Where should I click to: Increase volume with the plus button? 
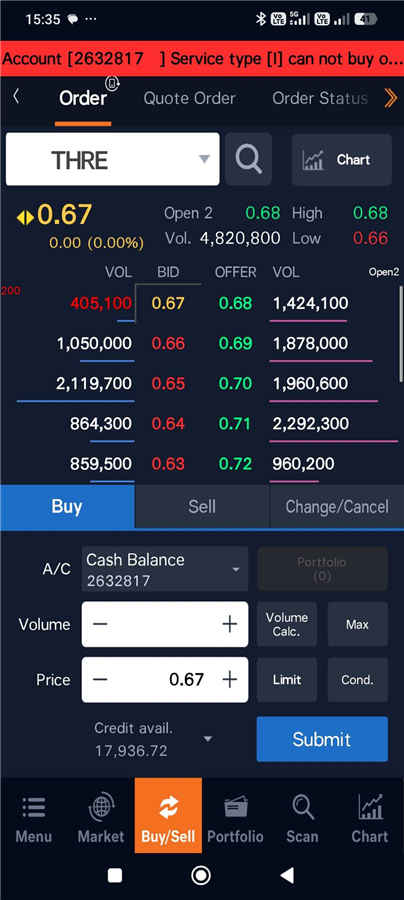tap(230, 624)
